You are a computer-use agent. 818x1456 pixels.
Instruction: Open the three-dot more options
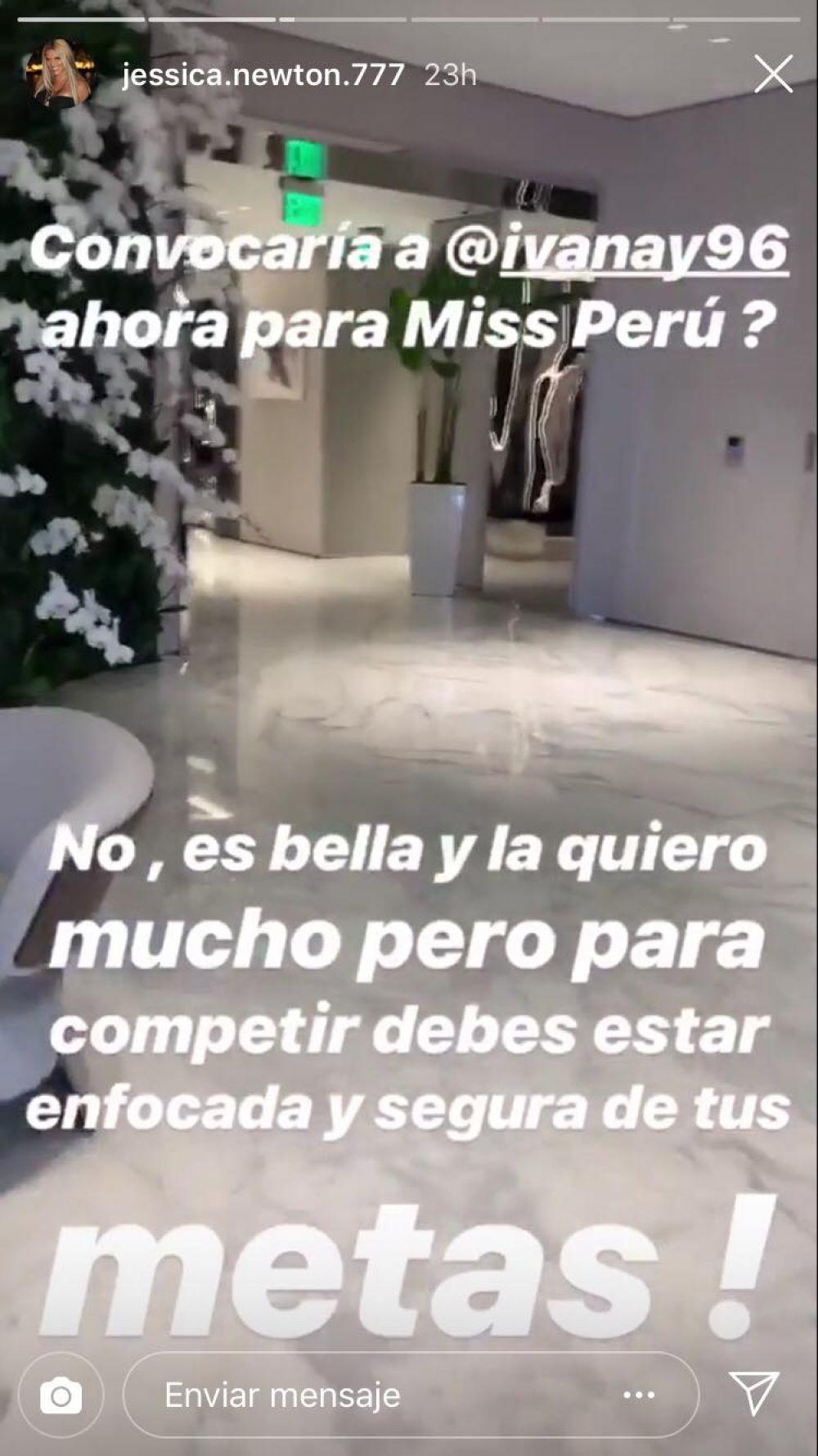(639, 1395)
